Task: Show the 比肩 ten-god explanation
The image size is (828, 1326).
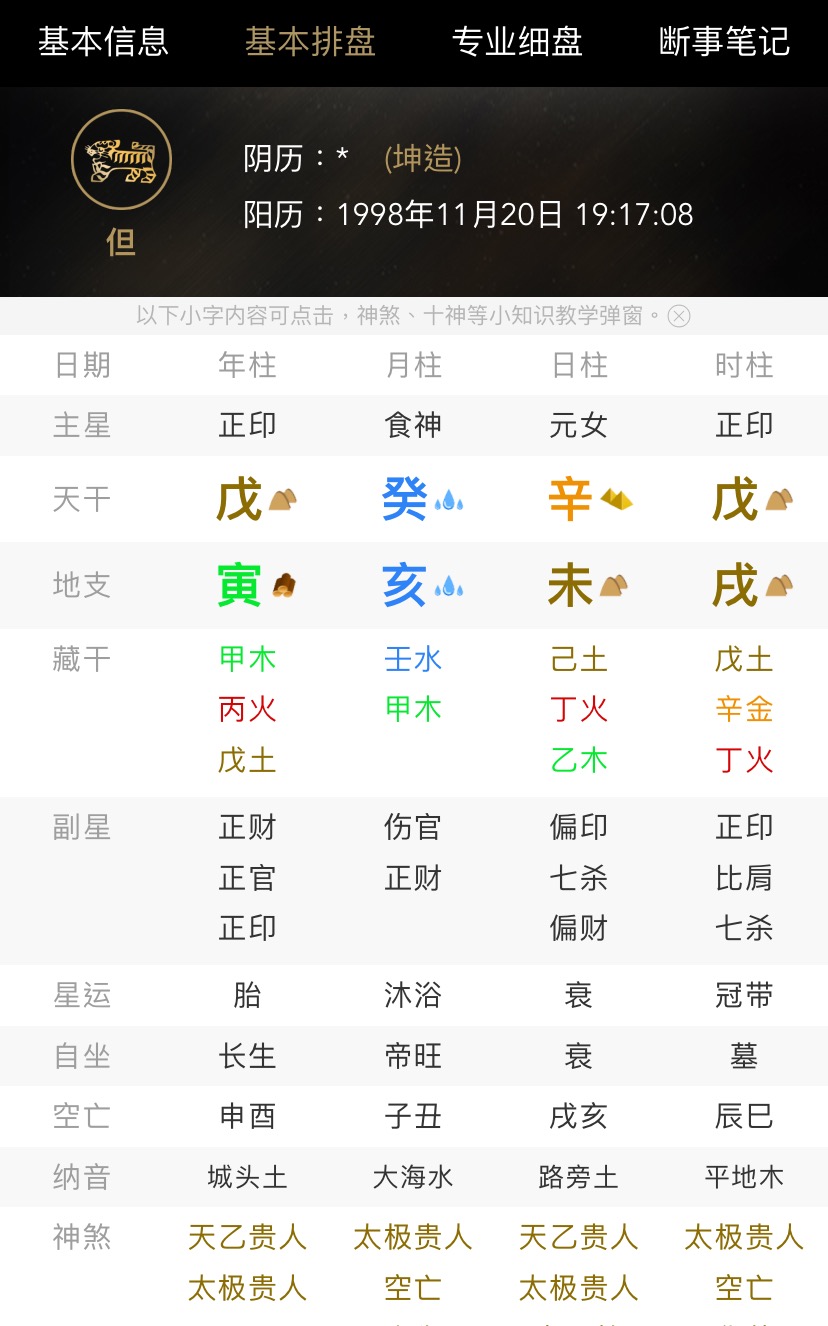Action: point(743,878)
